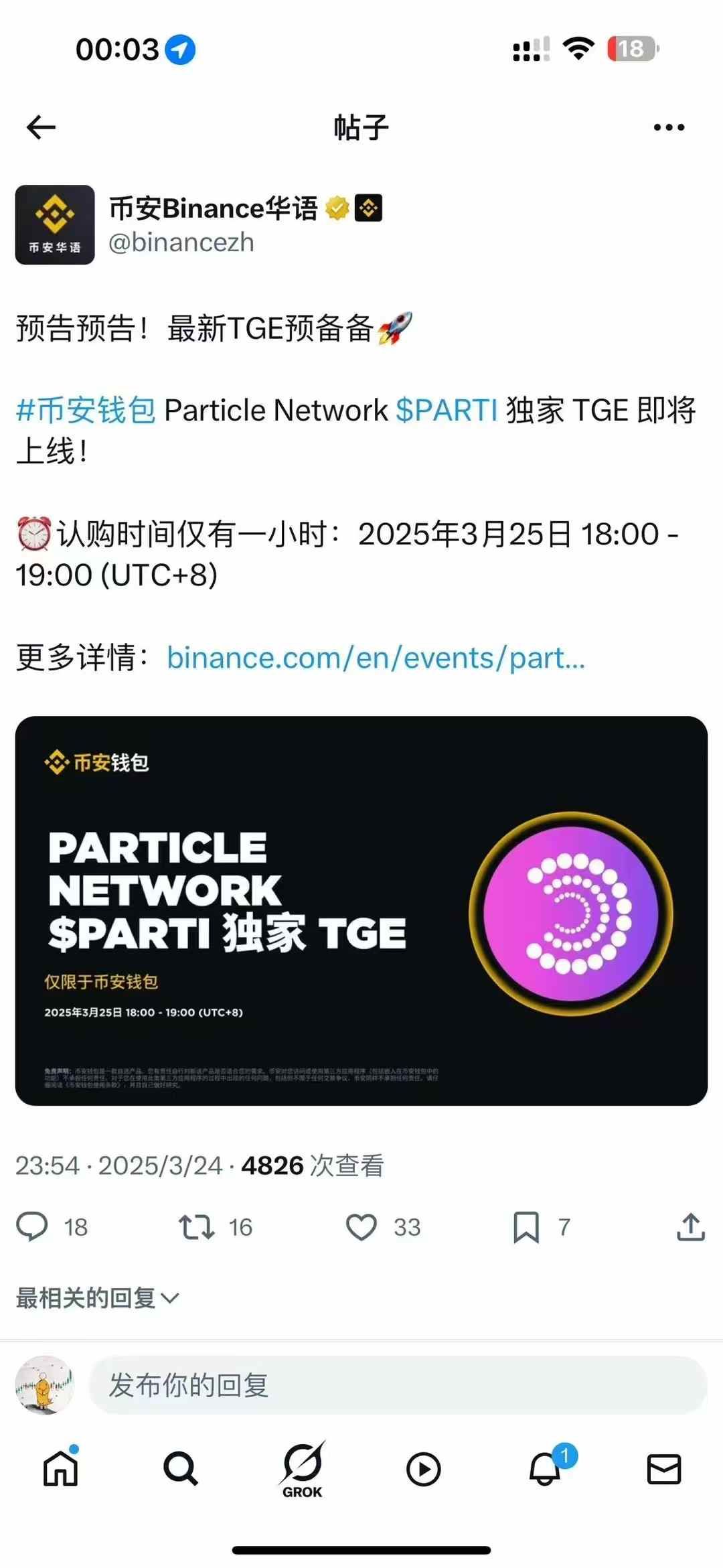Open the GROK tab

(x=303, y=1469)
